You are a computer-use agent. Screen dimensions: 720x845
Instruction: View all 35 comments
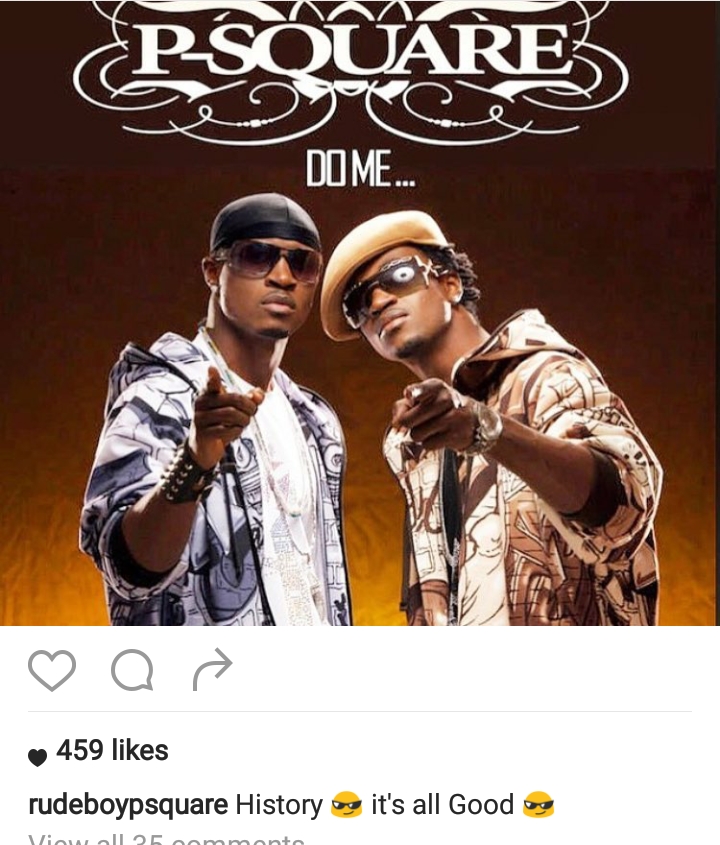(166, 838)
